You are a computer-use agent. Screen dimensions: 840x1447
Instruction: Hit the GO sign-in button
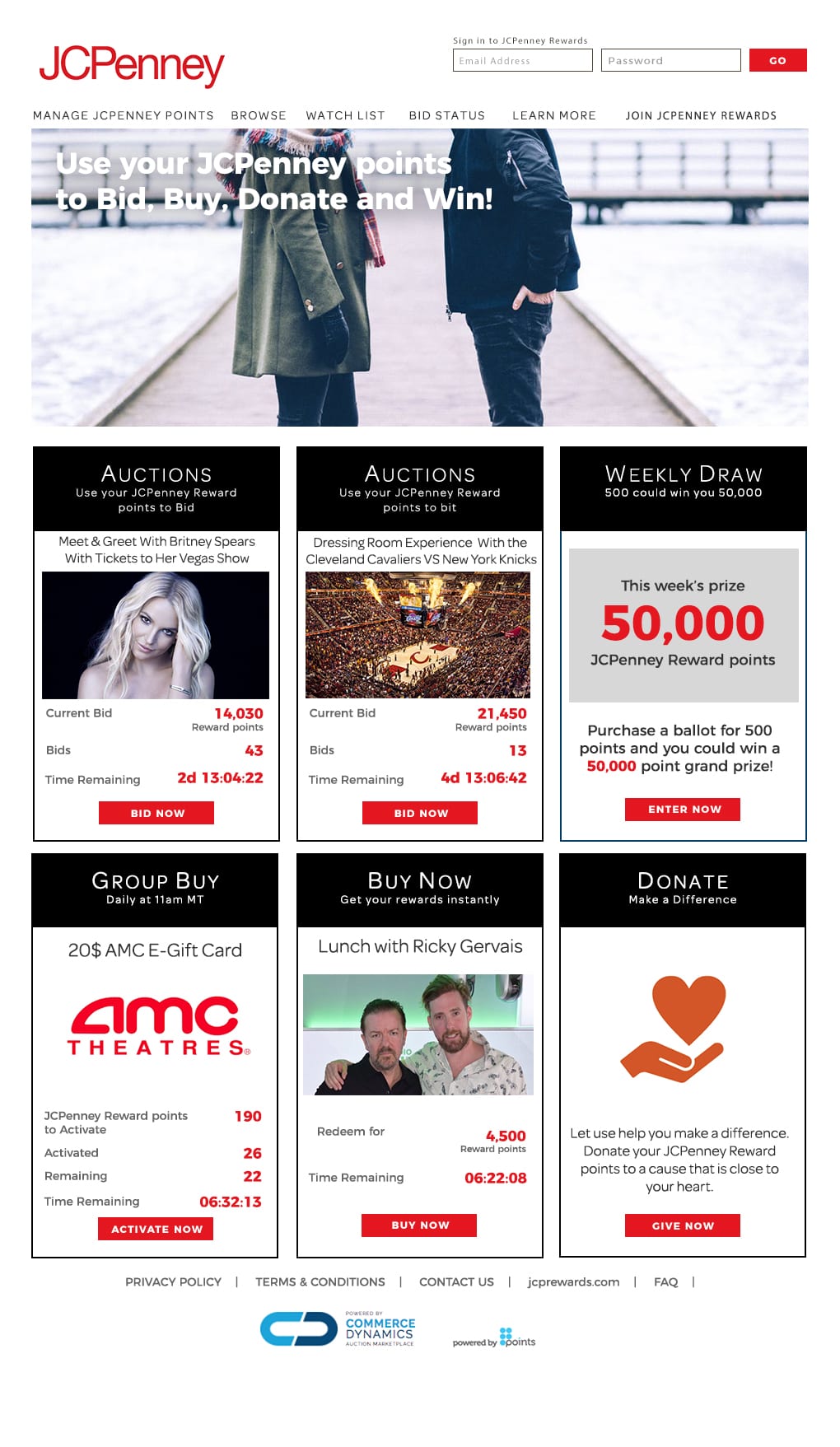click(x=777, y=60)
